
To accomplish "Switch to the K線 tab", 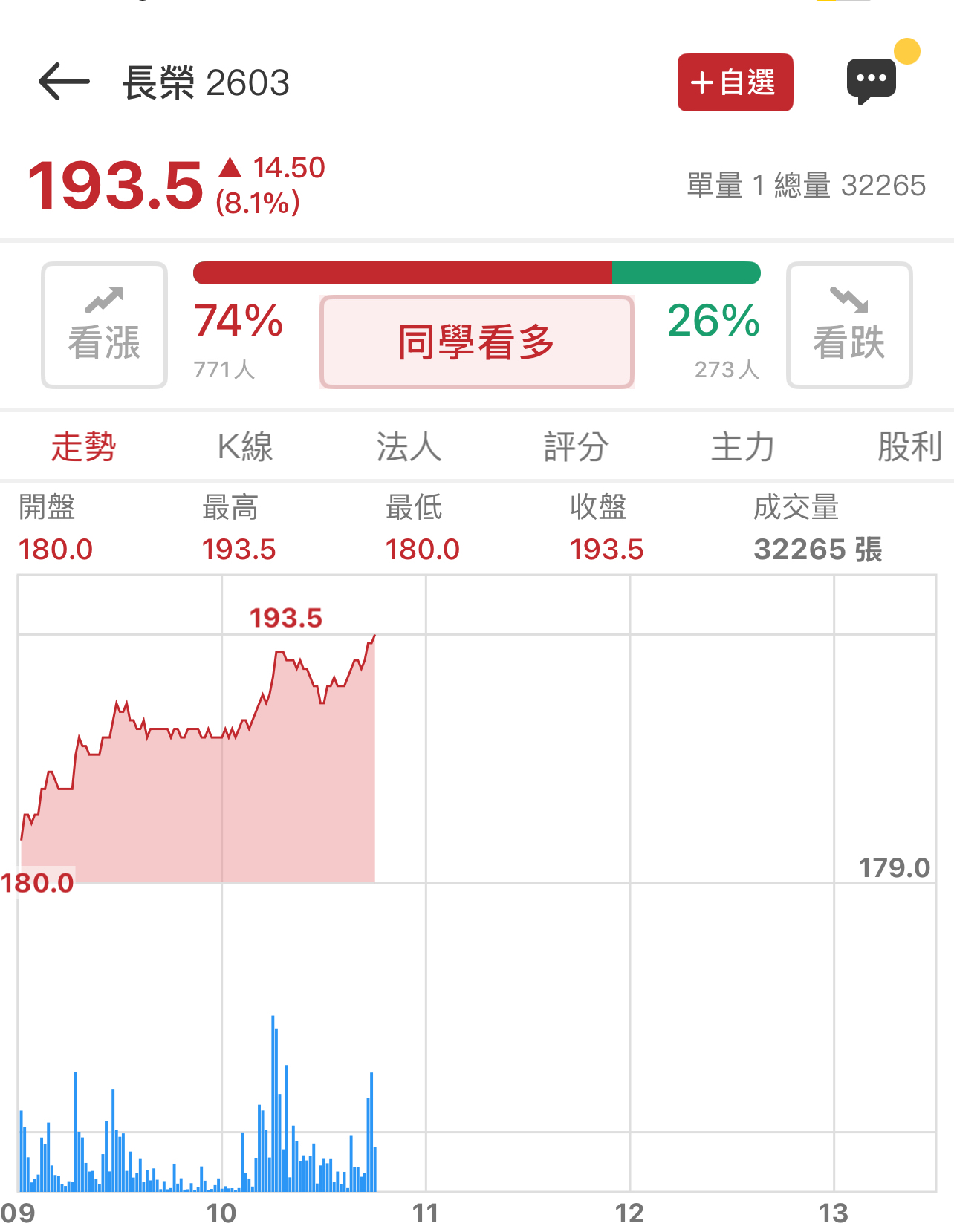I will coord(245,447).
